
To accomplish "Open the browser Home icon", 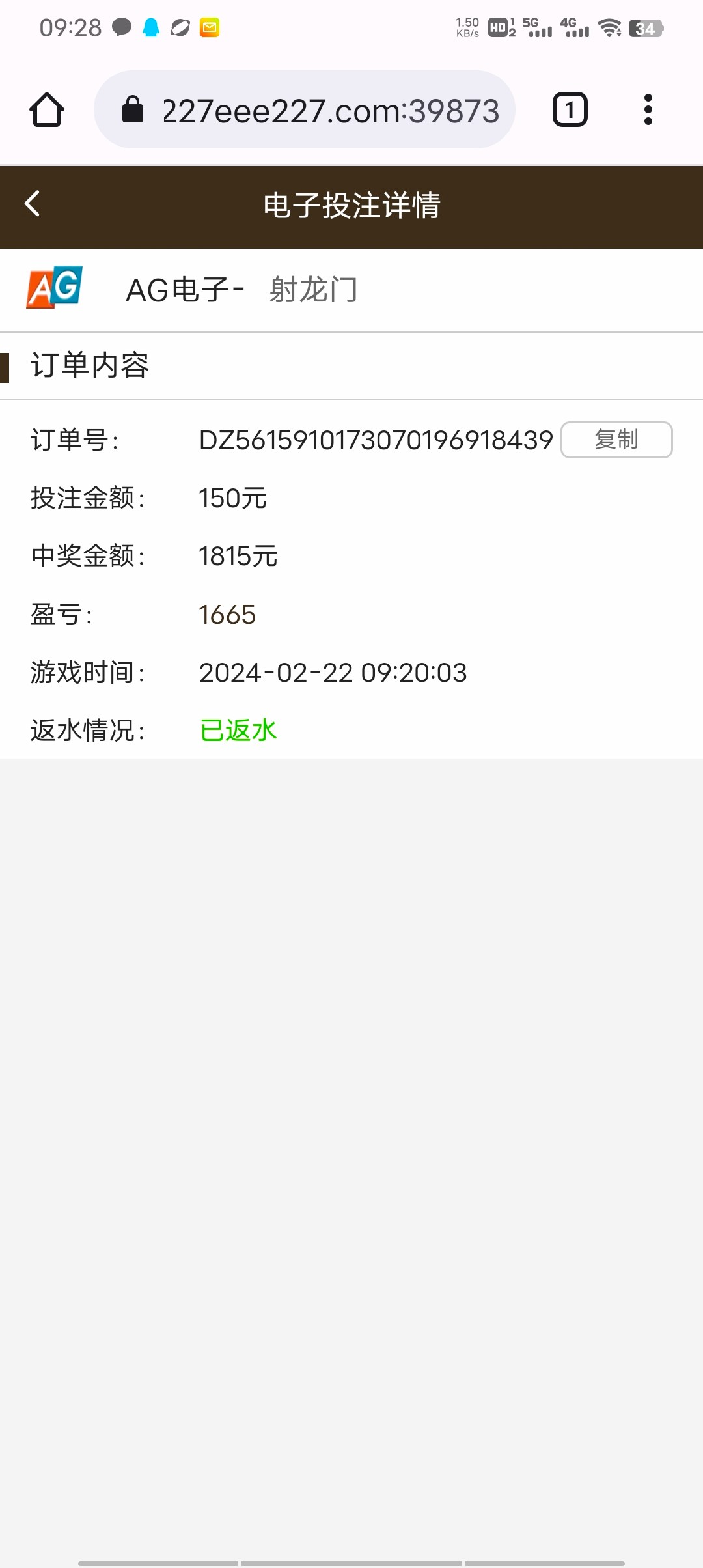I will 46,109.
